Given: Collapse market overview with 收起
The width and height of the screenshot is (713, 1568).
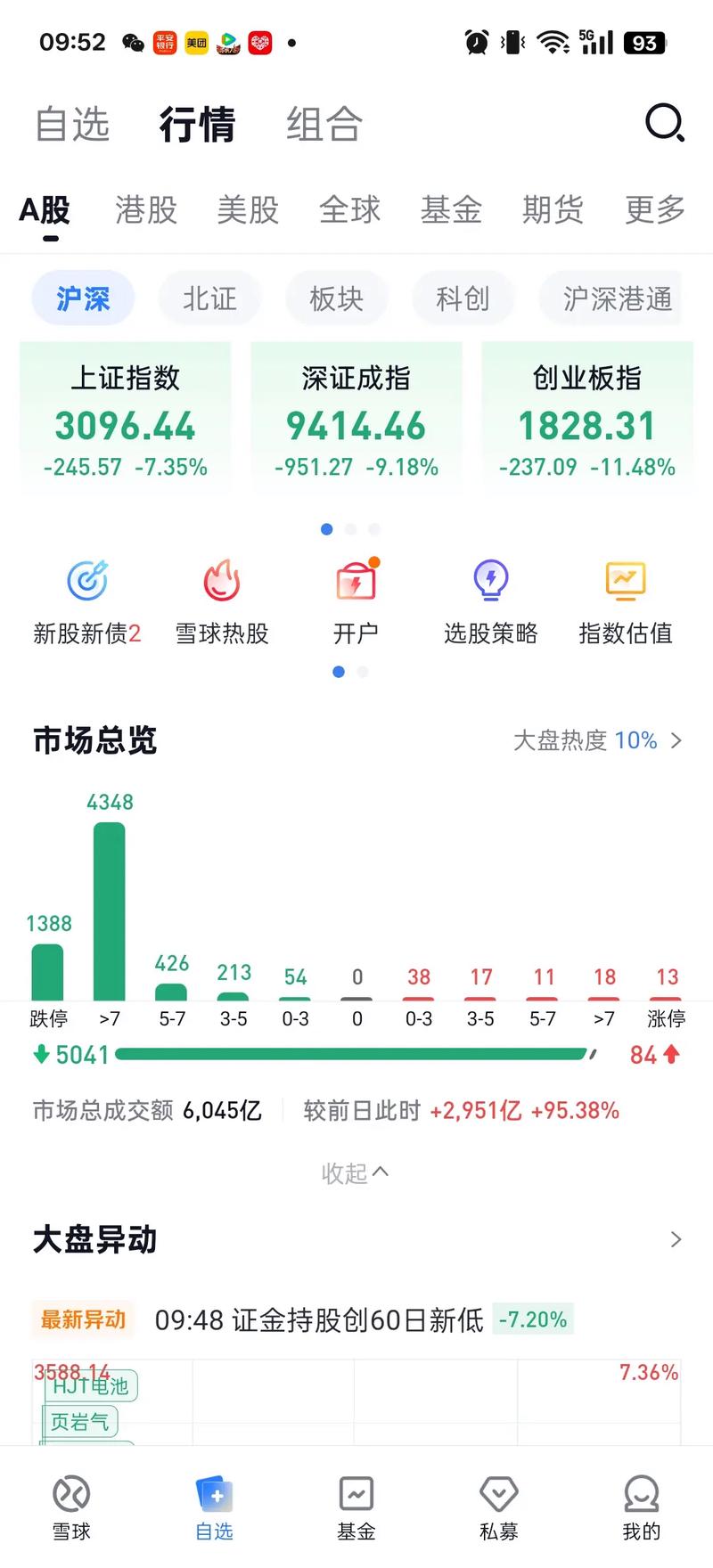Looking at the screenshot, I should (355, 1172).
